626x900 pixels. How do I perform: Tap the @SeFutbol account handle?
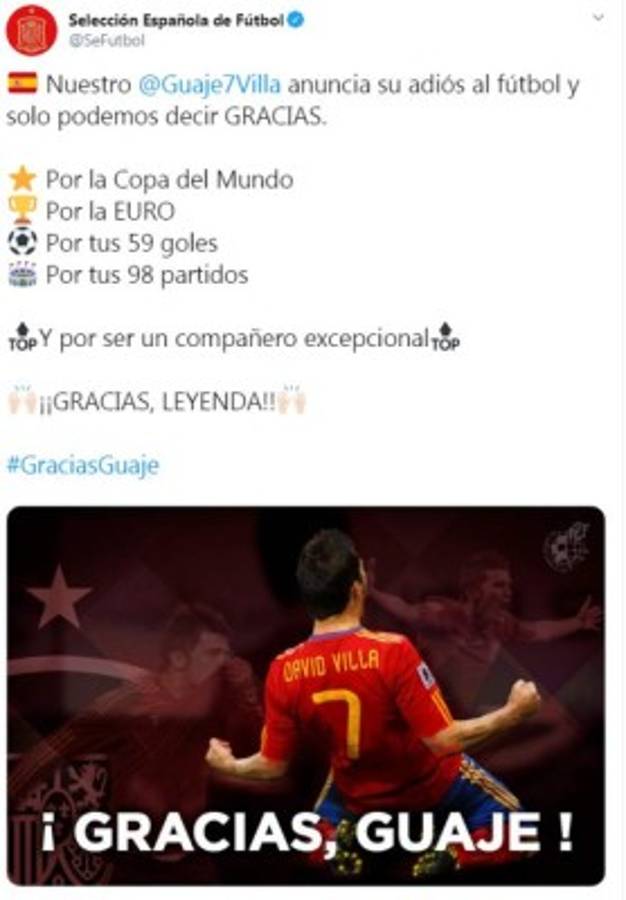point(106,41)
